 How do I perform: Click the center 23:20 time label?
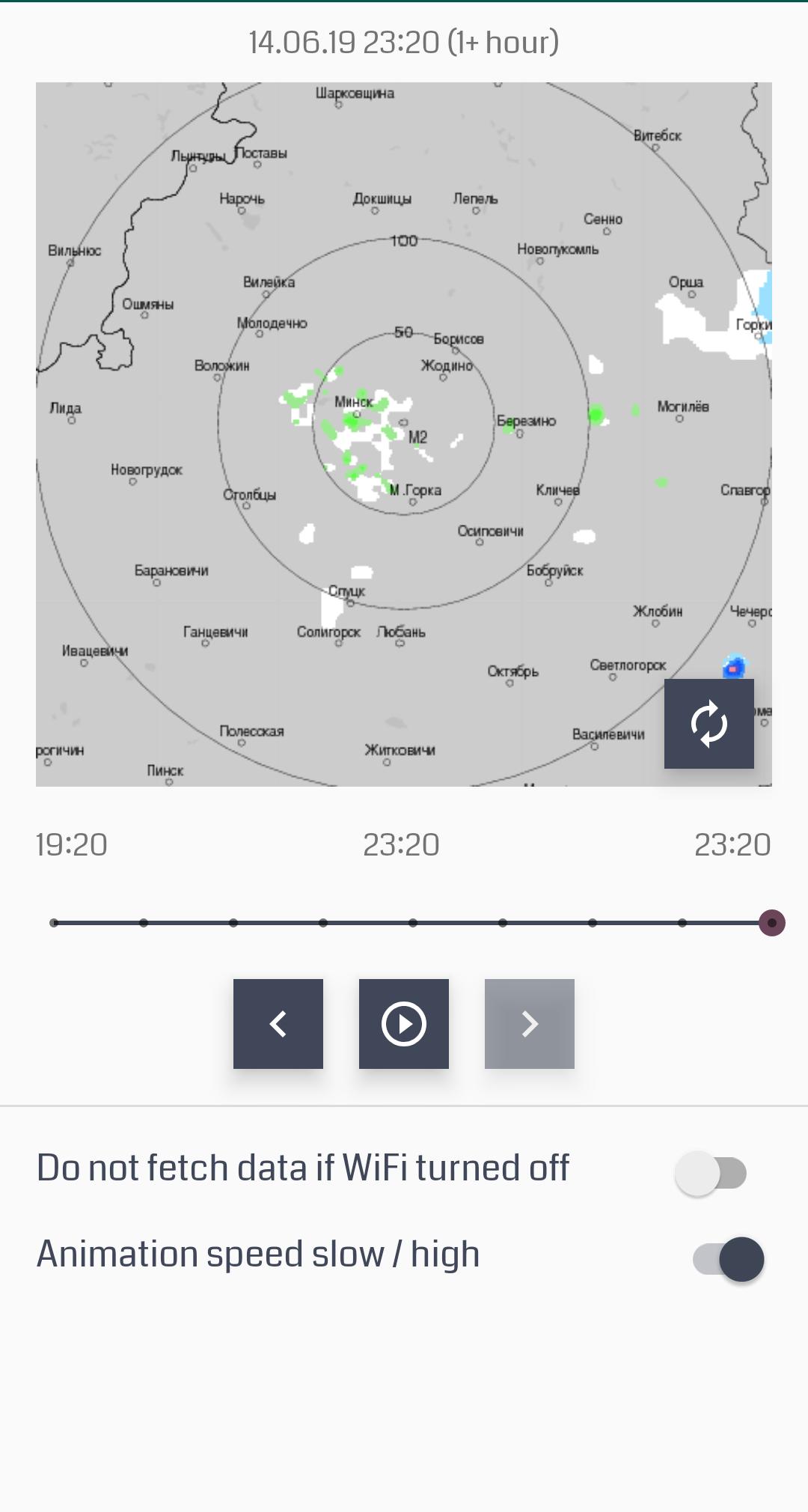click(402, 844)
